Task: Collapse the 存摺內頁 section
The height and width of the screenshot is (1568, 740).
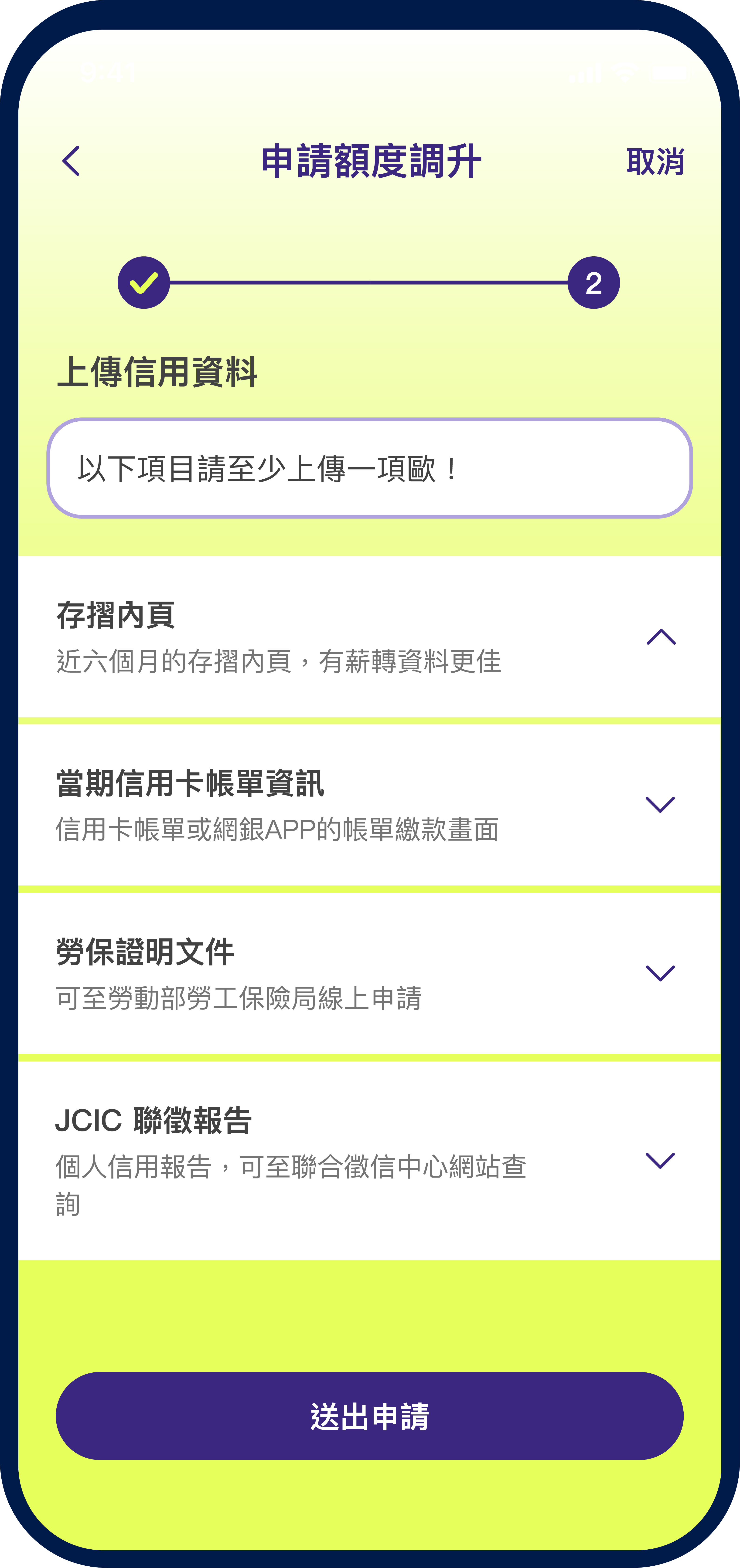Action: (x=661, y=637)
